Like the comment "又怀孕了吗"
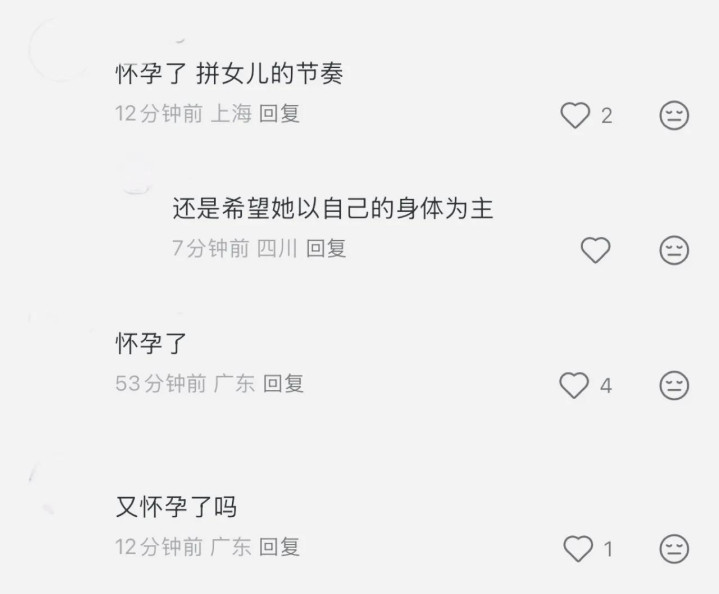Viewport: 719px width, 594px height. [x=578, y=548]
